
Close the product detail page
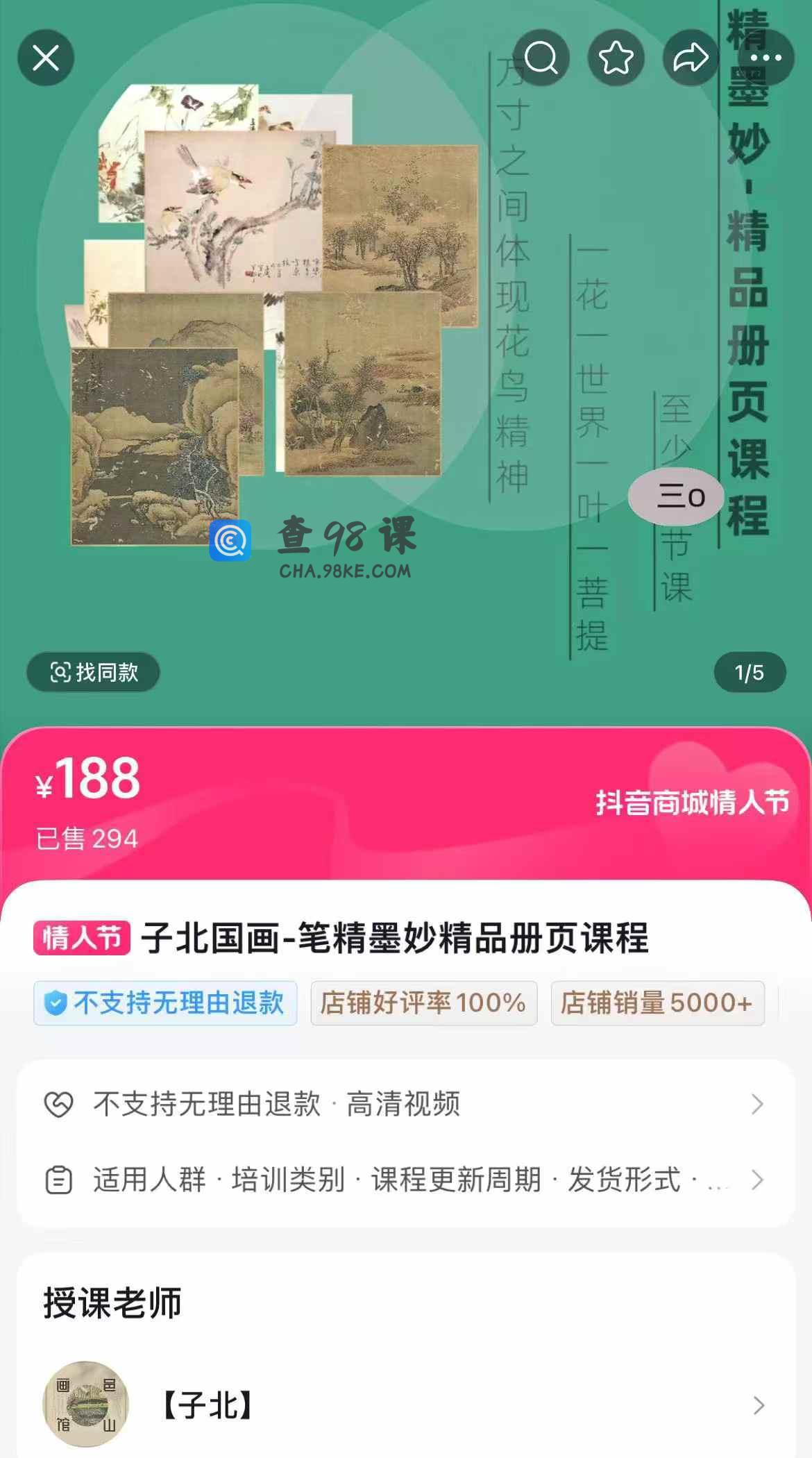click(x=46, y=58)
